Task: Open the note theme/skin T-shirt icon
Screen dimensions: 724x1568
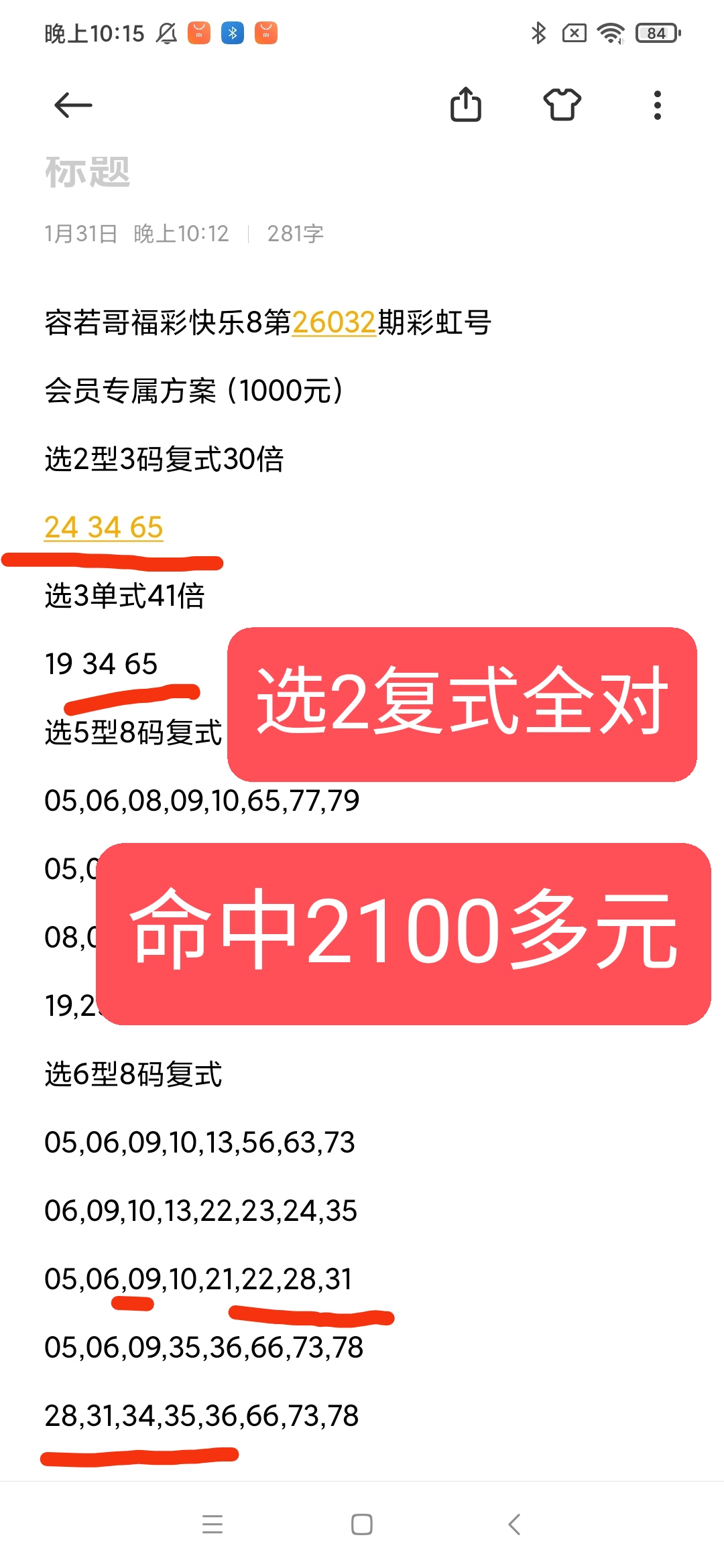Action: coord(563,105)
